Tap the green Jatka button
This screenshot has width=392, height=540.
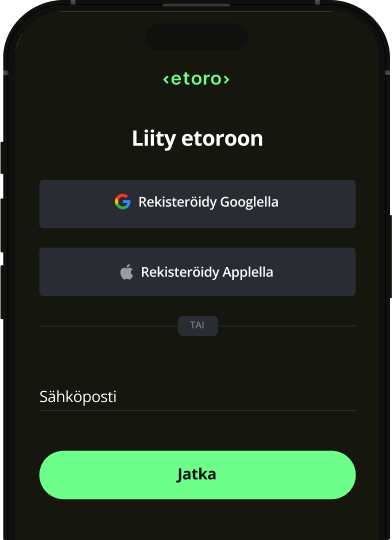click(x=197, y=475)
